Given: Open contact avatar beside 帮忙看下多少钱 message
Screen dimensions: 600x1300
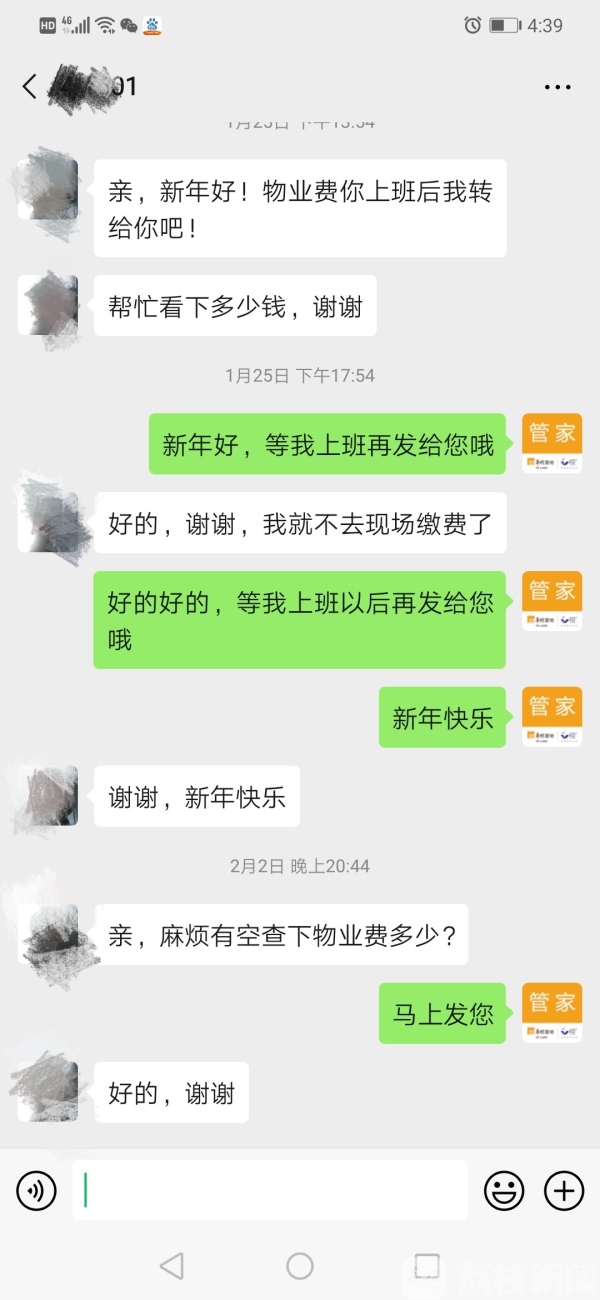Looking at the screenshot, I should pos(49,305).
